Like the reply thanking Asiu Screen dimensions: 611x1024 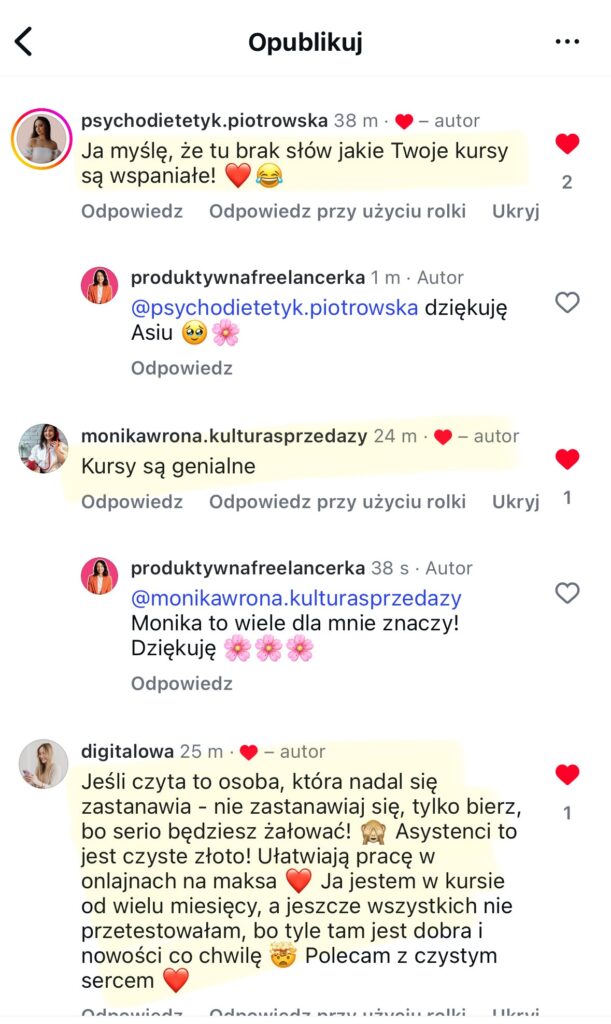click(567, 303)
